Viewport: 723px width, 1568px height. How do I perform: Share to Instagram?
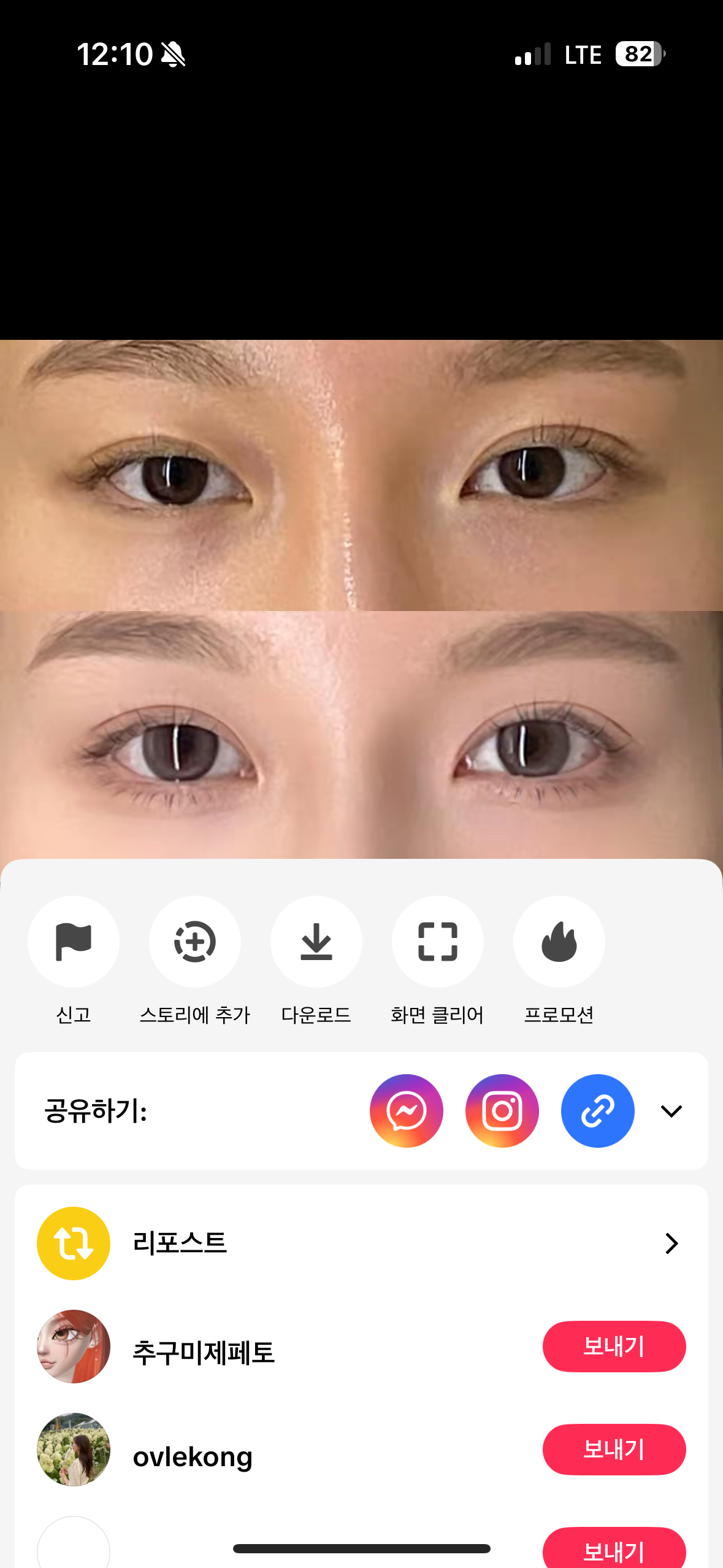(502, 1111)
